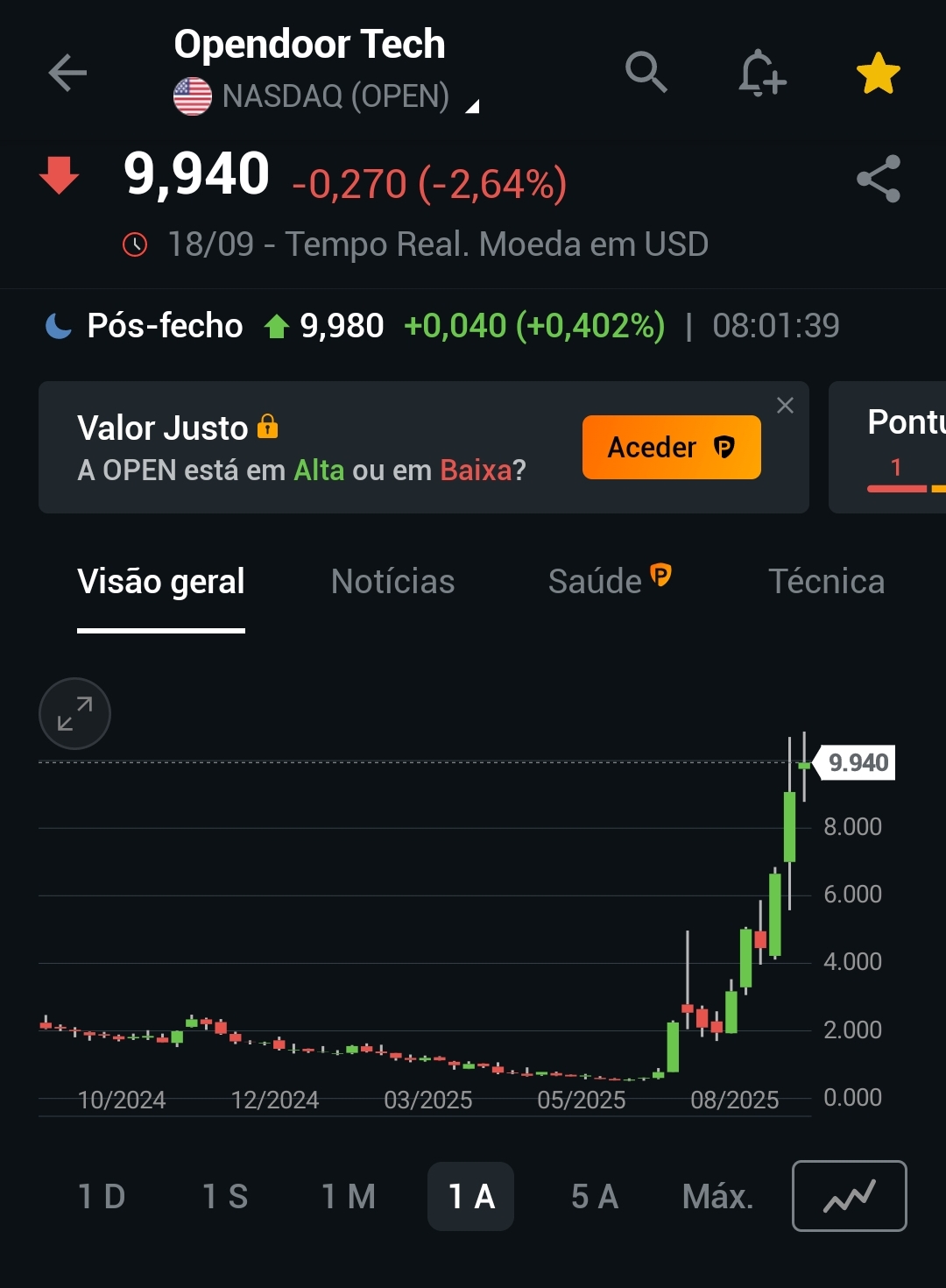Set chart range to 1 D
Viewport: 946px width, 1288px height.
pyautogui.click(x=102, y=1196)
